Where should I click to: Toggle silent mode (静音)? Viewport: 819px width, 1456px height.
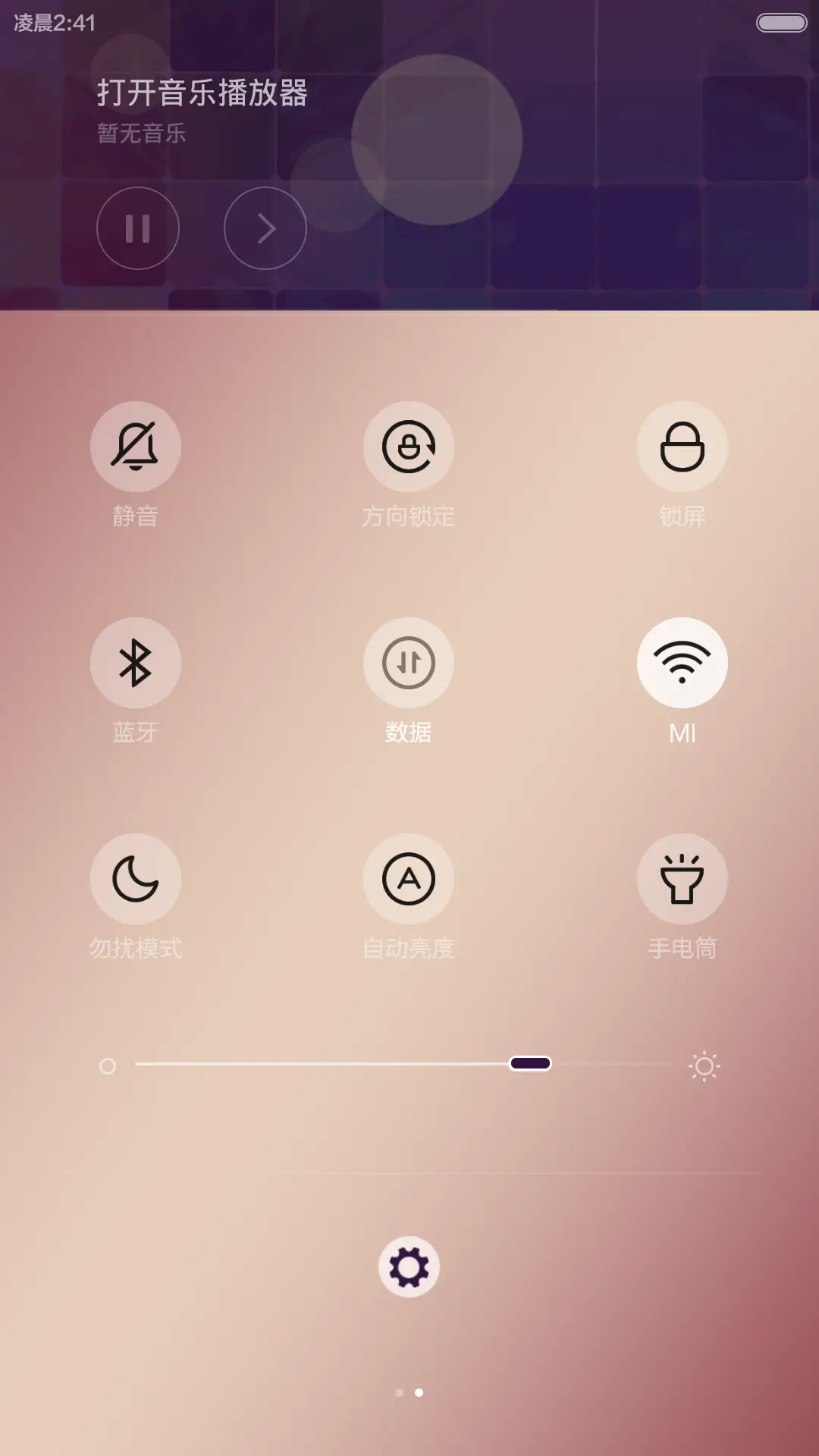click(x=136, y=447)
